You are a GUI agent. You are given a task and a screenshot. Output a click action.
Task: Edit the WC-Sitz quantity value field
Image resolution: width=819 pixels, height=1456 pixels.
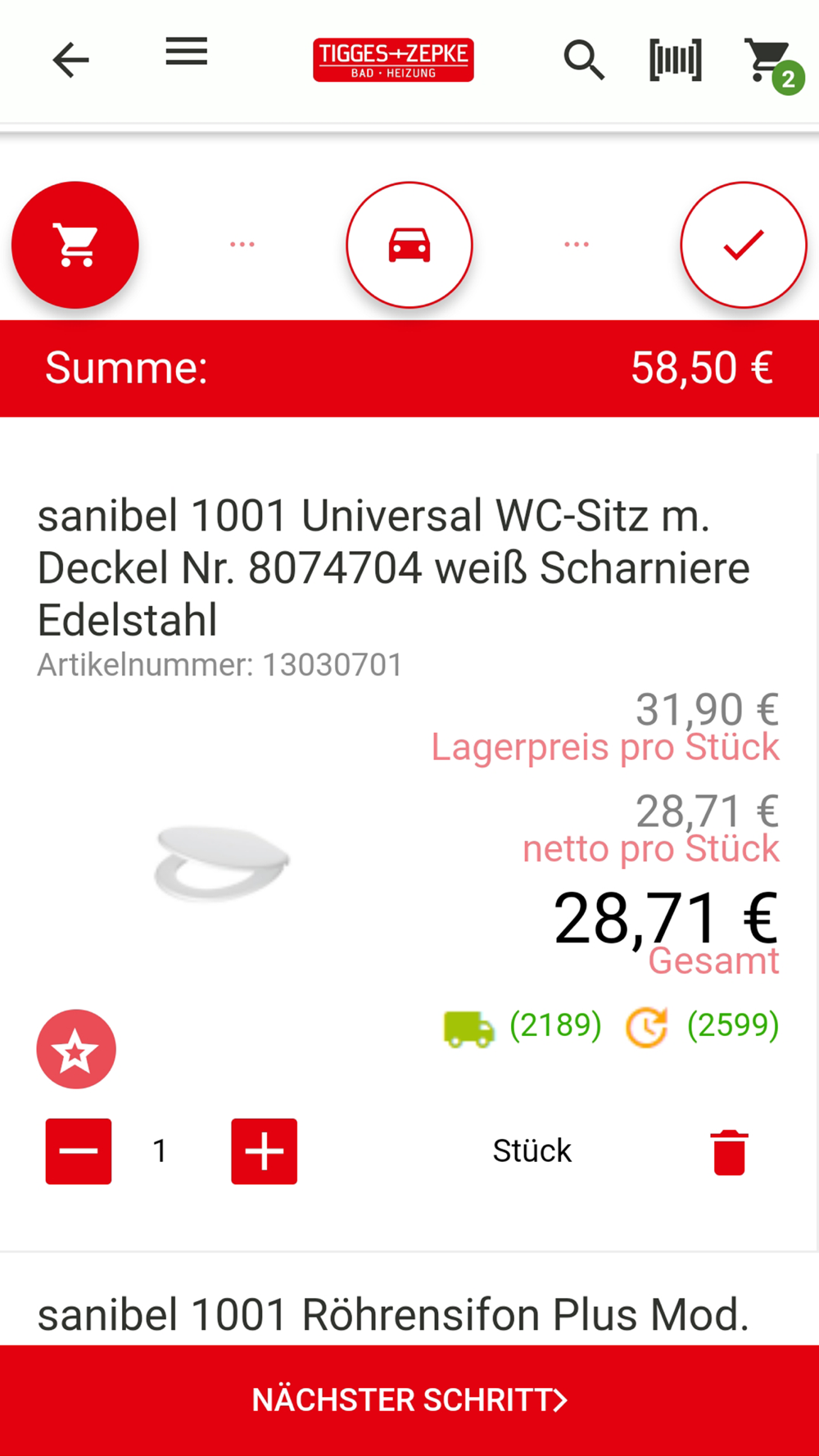pos(160,1151)
